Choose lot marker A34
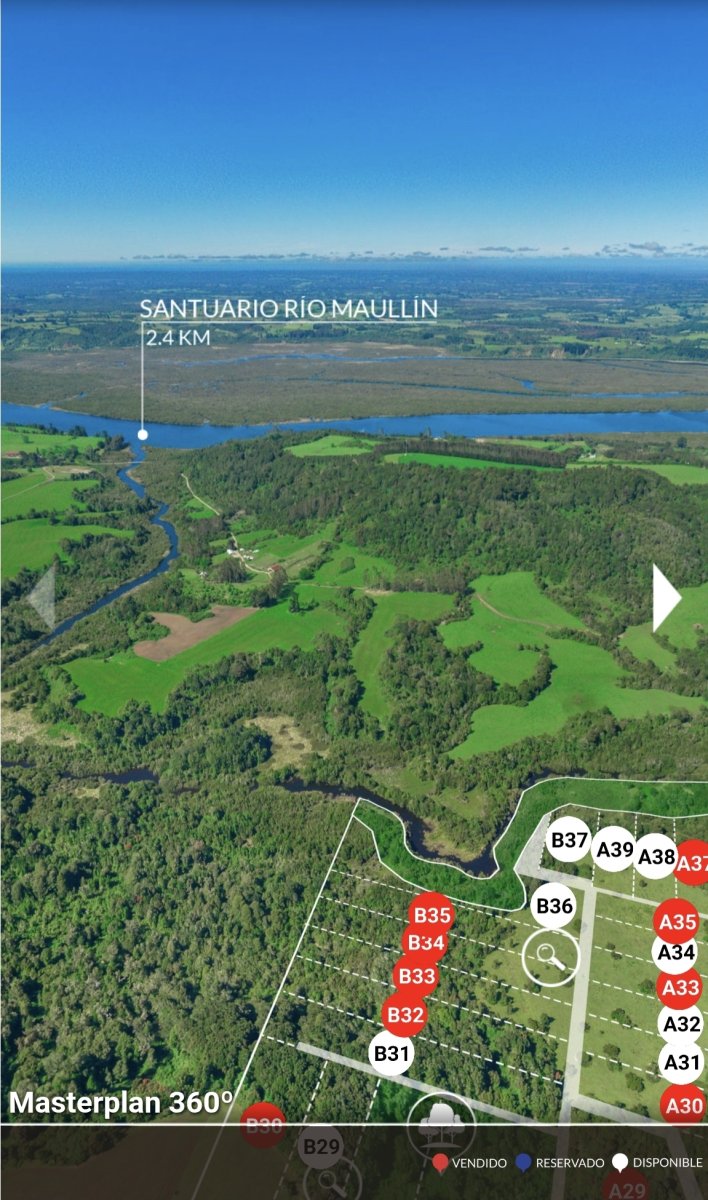The image size is (708, 1200). [x=675, y=953]
